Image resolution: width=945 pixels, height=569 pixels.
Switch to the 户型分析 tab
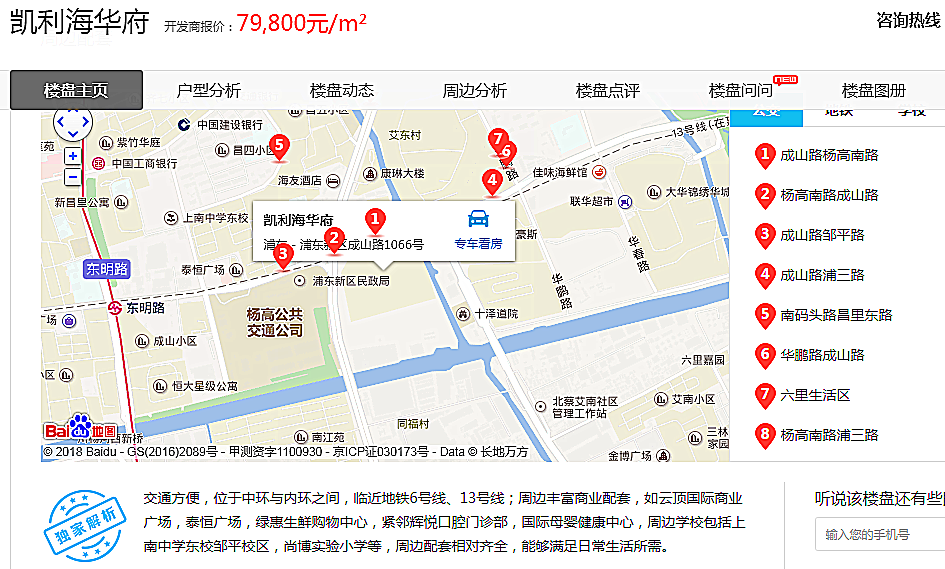click(x=209, y=90)
